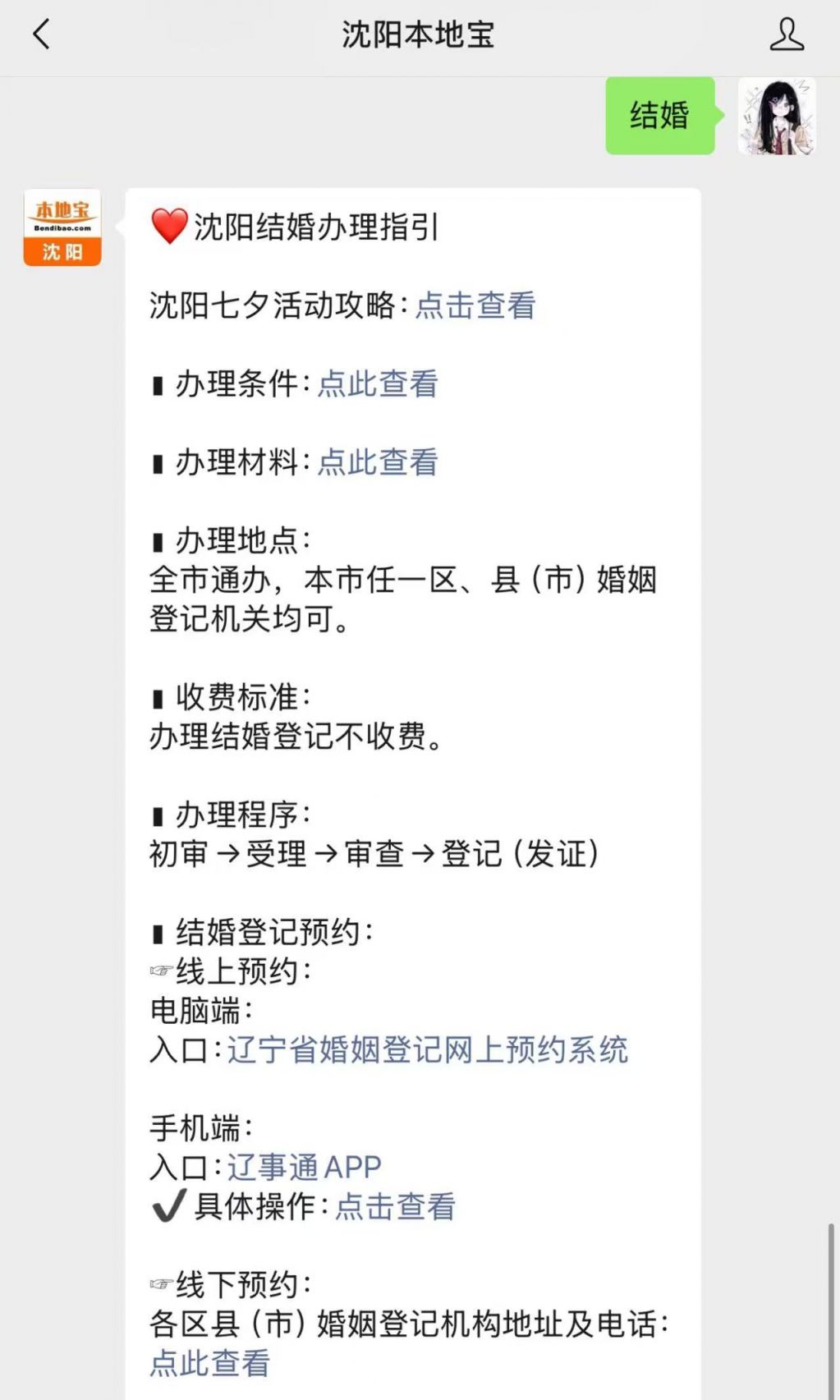The image size is (840, 1400).
Task: Go back using the top-left arrow
Action: 41,34
